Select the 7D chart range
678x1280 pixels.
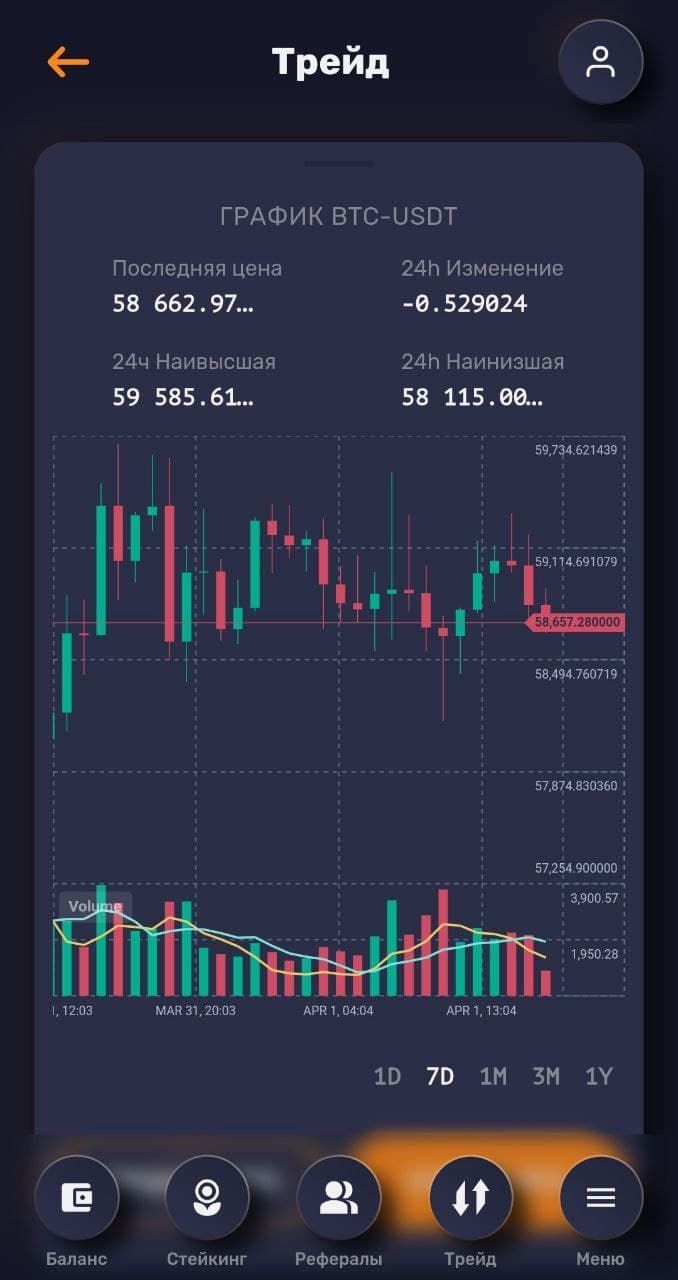440,1076
